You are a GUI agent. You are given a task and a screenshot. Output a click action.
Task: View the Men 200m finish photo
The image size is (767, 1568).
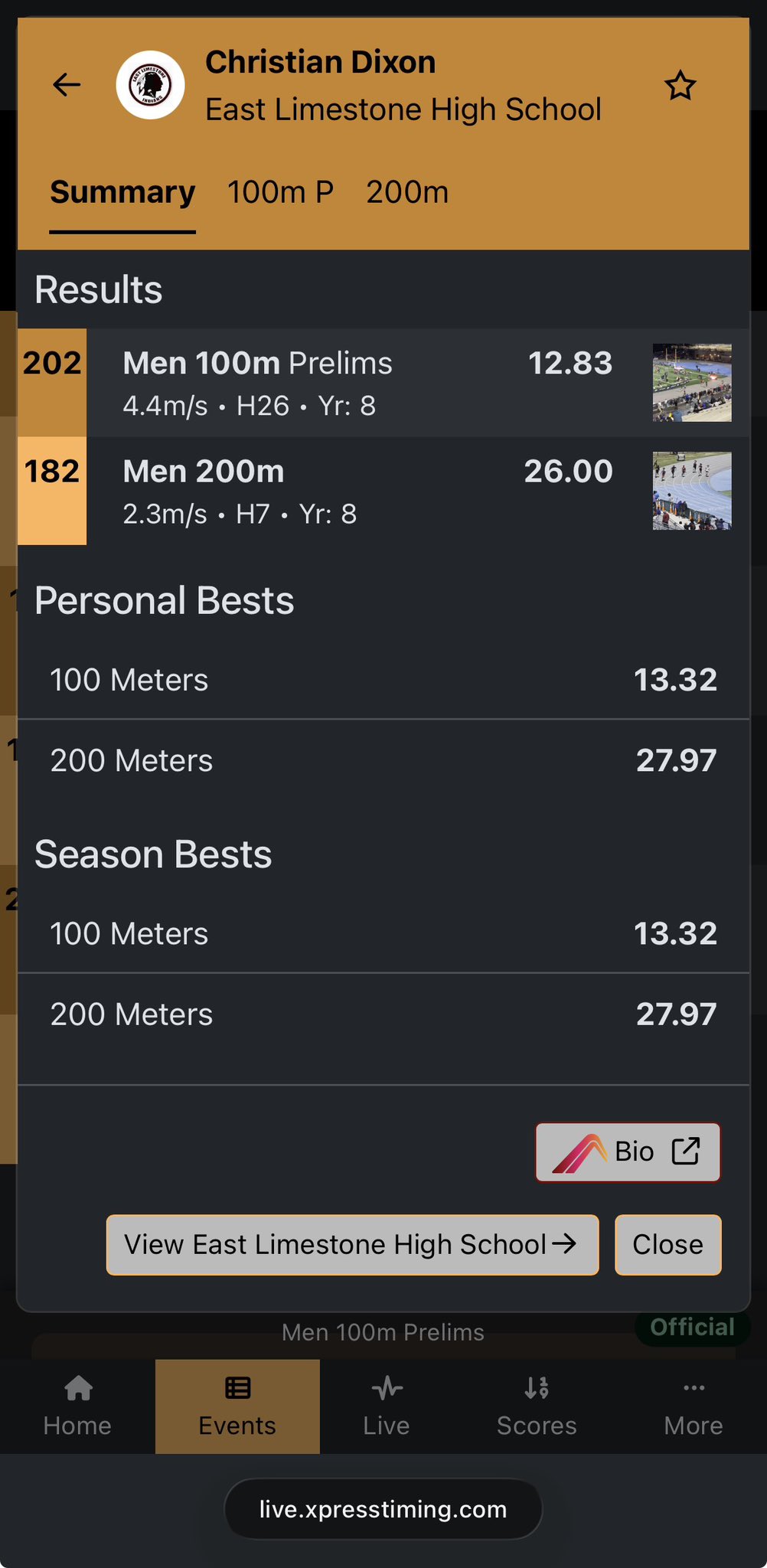pyautogui.click(x=691, y=491)
